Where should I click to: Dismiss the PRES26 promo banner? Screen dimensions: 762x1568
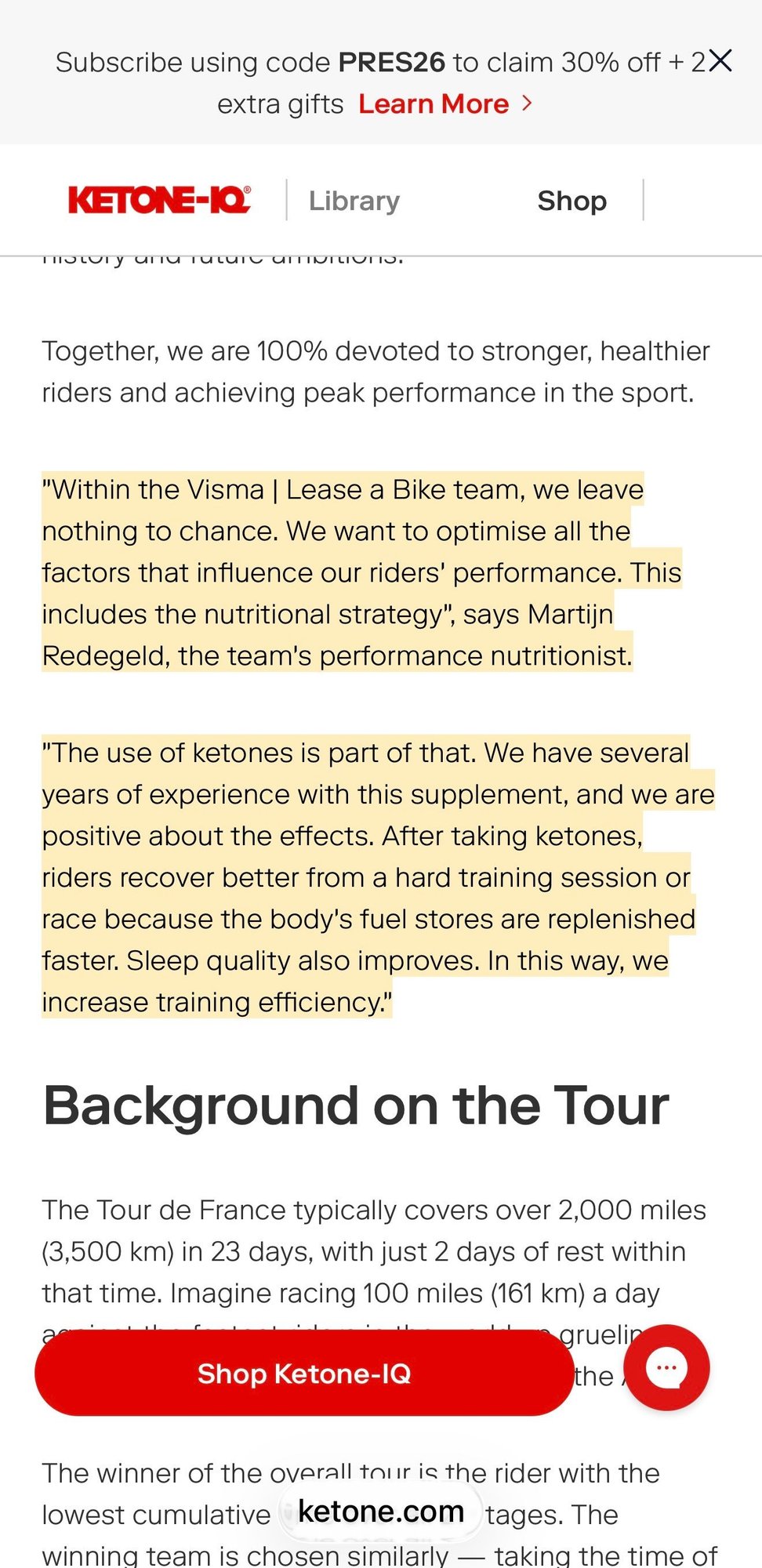720,60
